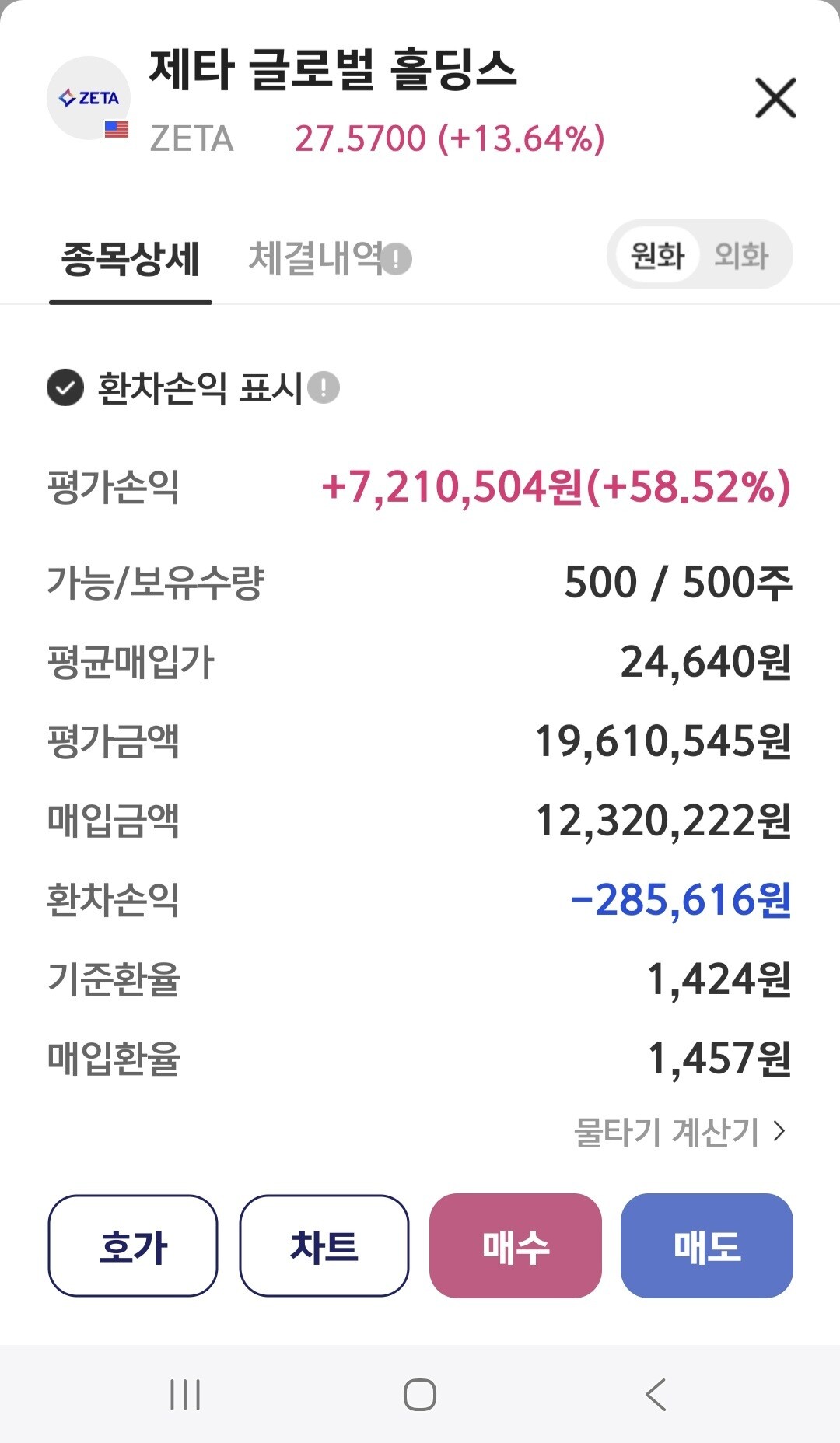
Task: Tap the 매수 buy button
Action: click(x=516, y=1245)
